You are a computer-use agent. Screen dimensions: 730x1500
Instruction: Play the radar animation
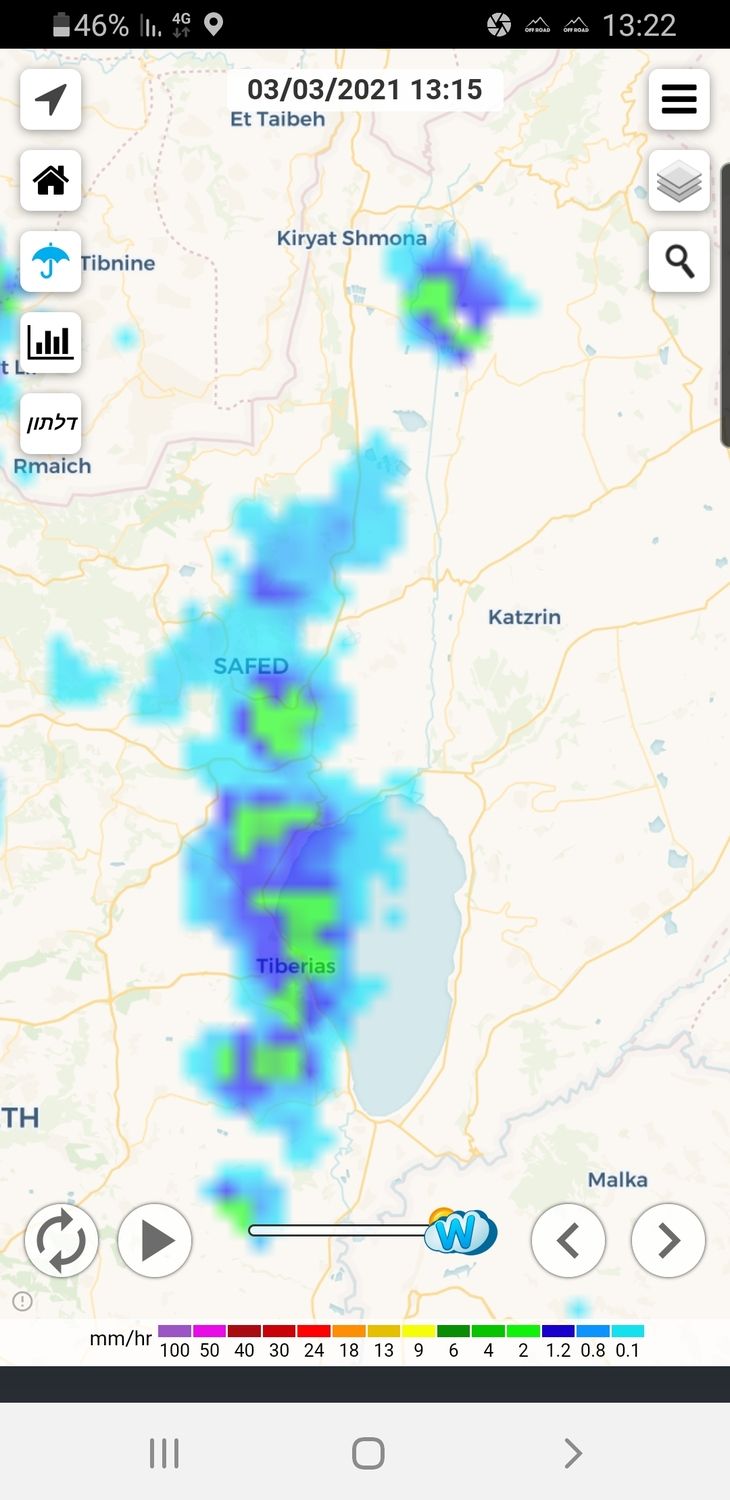click(x=155, y=1240)
